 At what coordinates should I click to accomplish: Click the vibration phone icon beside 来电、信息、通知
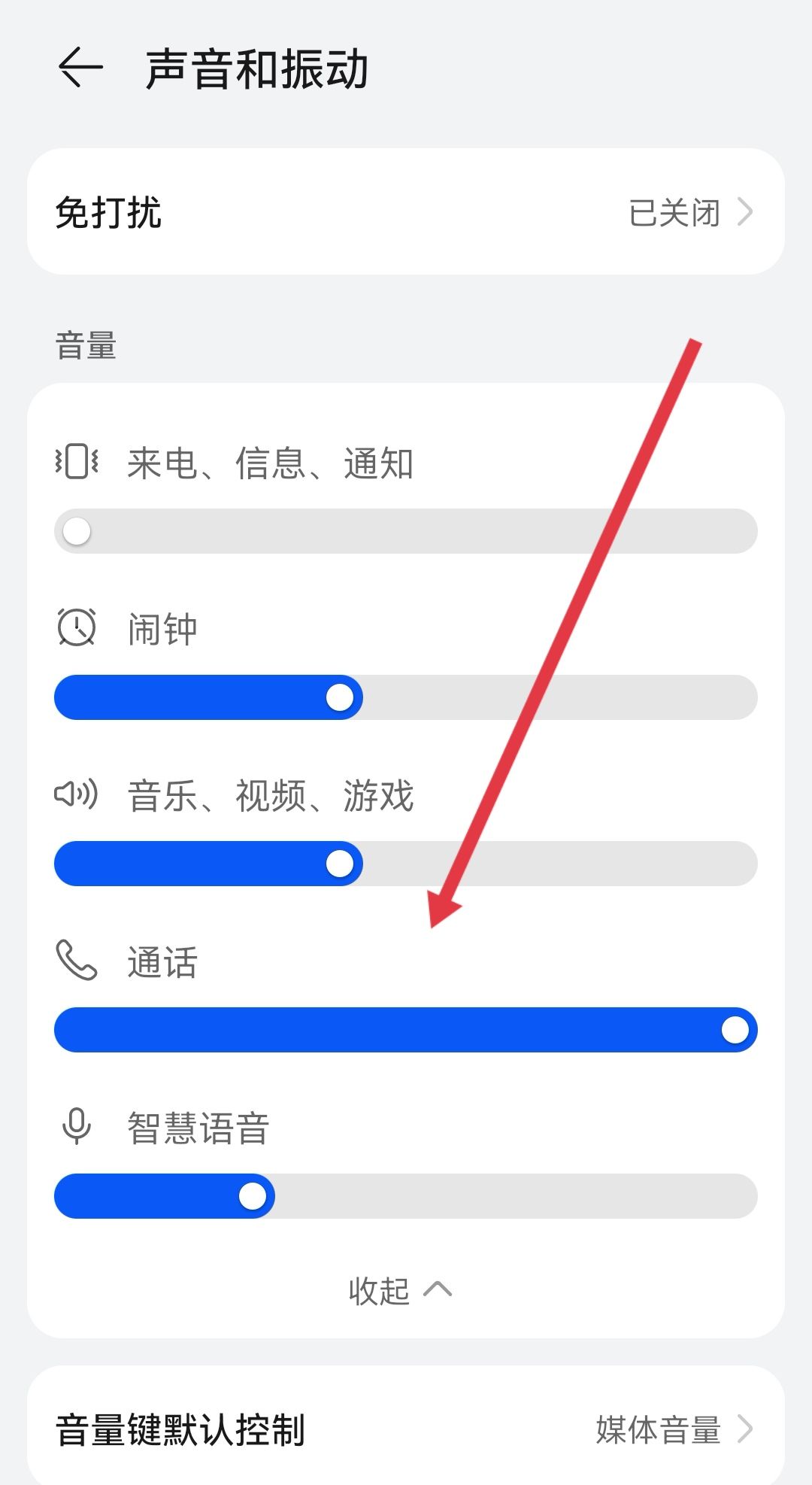click(x=74, y=464)
